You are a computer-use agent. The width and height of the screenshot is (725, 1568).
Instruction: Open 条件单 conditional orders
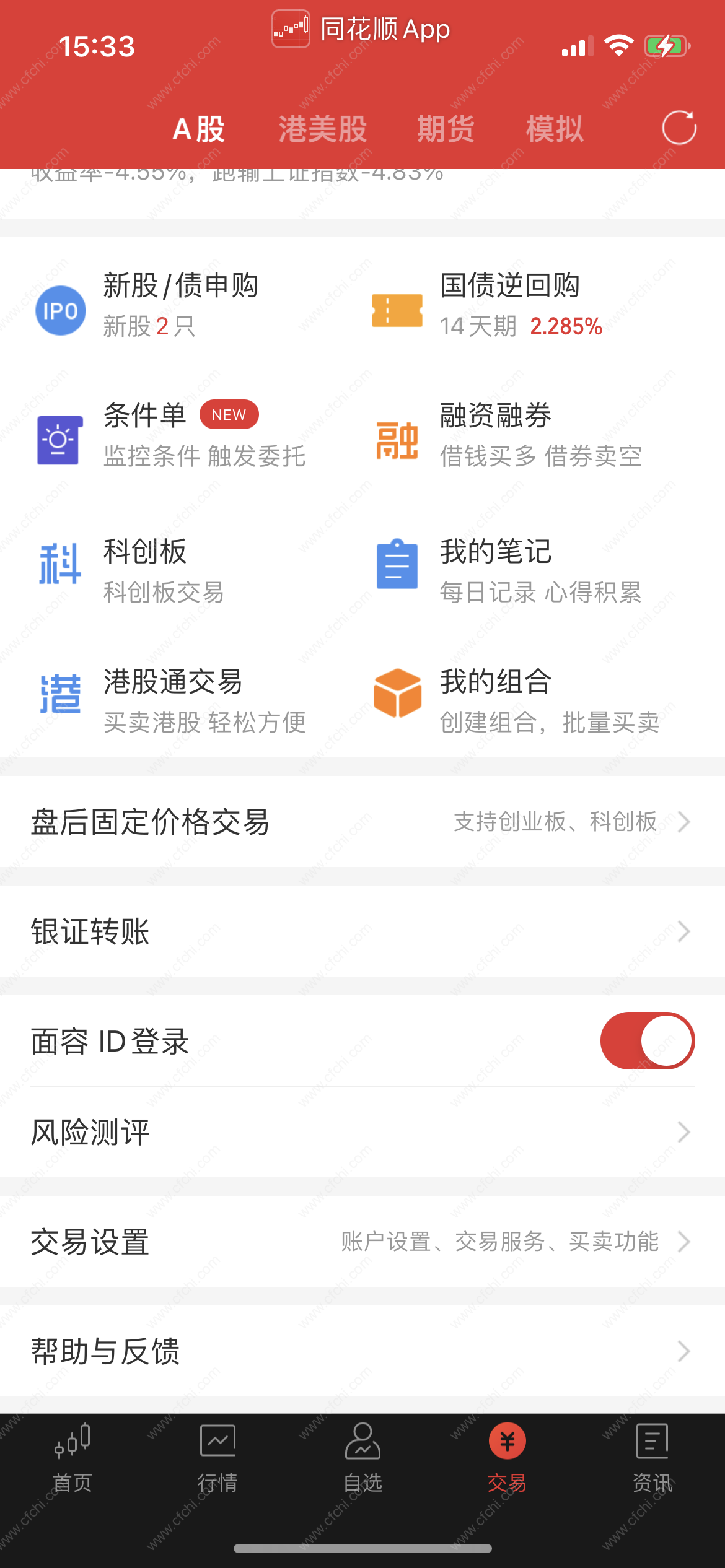pyautogui.click(x=180, y=435)
